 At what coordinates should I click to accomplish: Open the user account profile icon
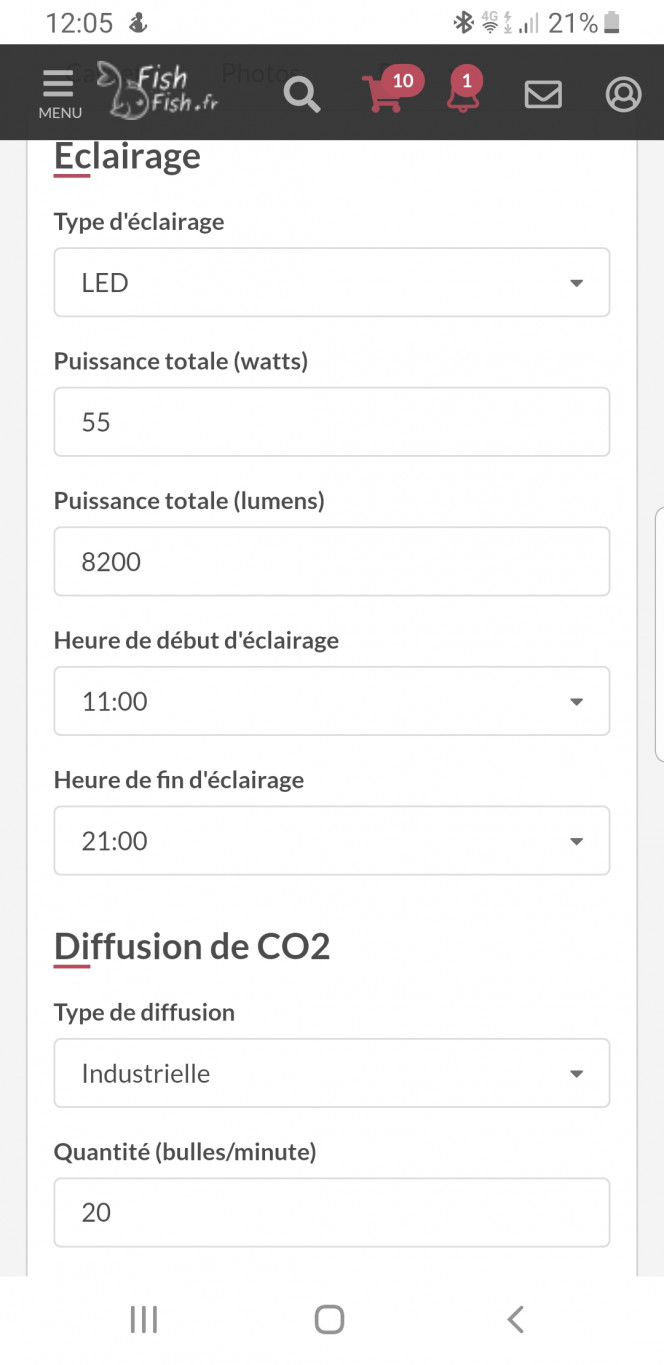click(x=623, y=94)
